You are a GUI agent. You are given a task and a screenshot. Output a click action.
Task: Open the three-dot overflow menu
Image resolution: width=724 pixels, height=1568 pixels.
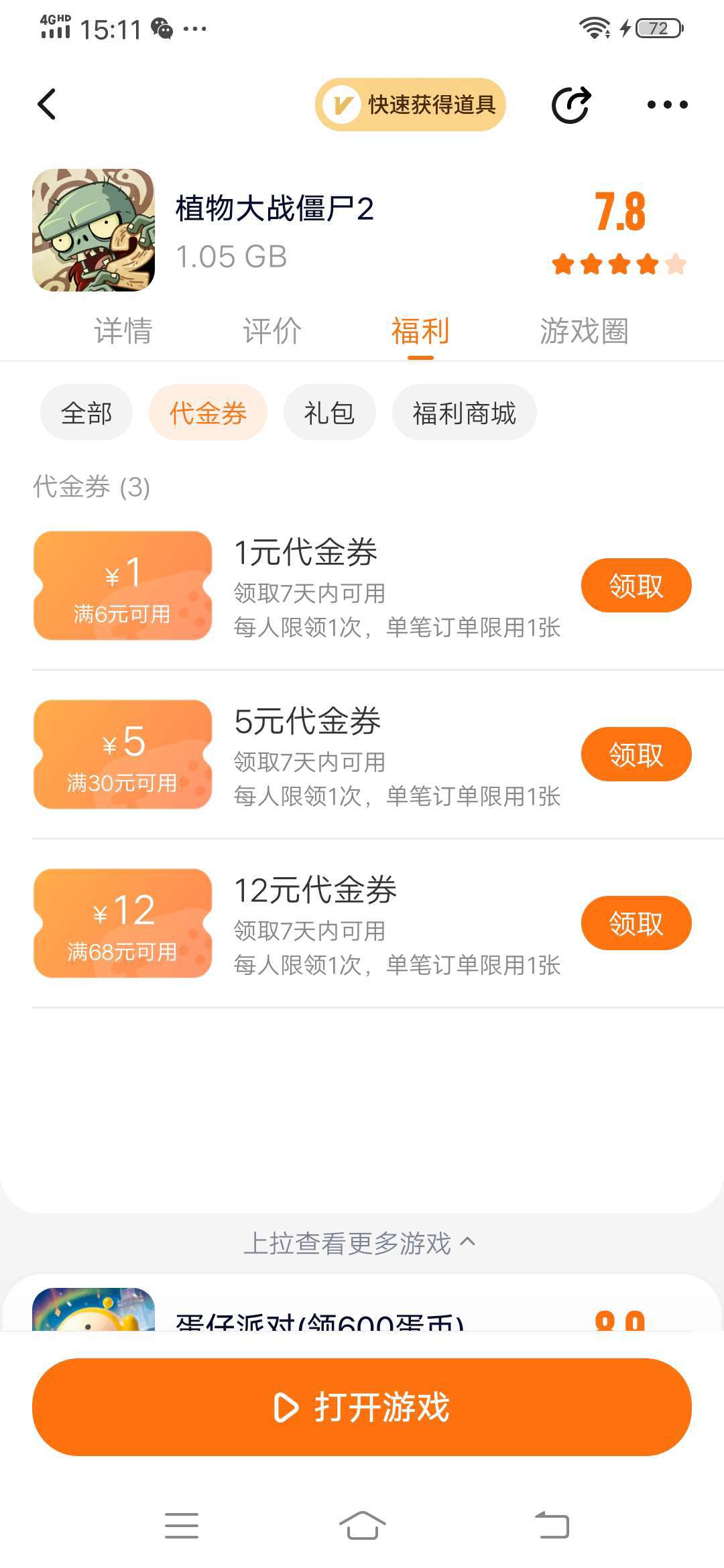click(x=667, y=105)
